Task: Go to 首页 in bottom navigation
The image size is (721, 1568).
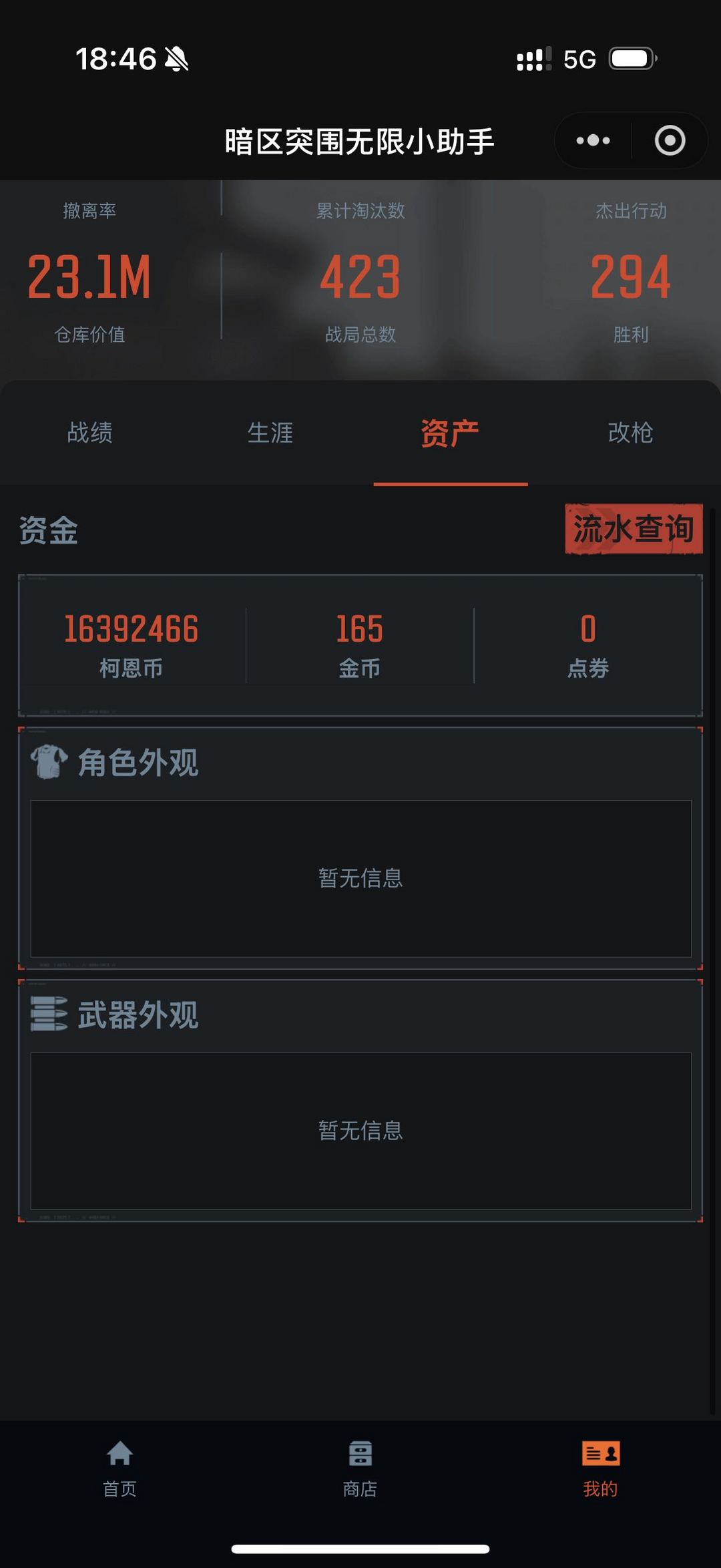Action: click(120, 1469)
